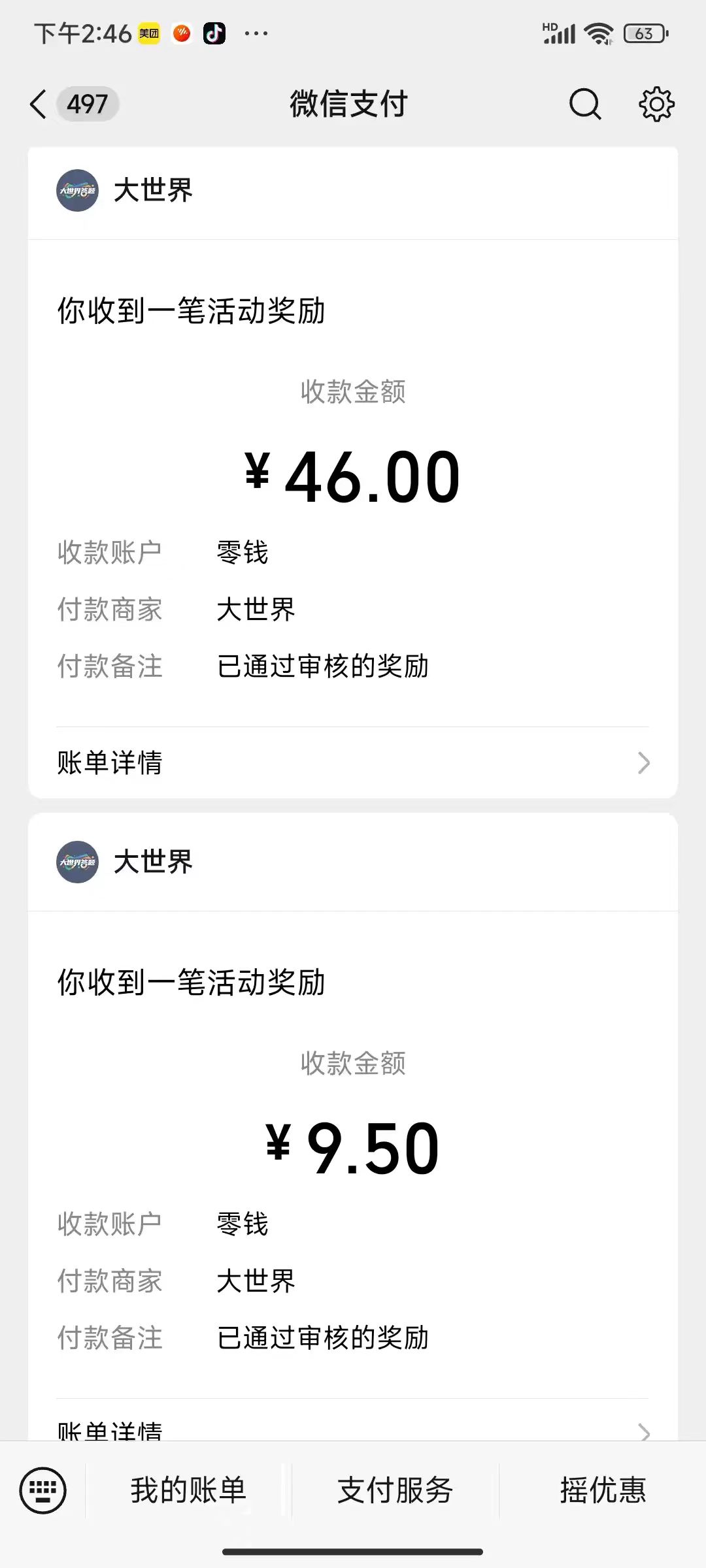This screenshot has width=706, height=1568.
Task: Open the 支付服务 menu
Action: pos(395,1490)
